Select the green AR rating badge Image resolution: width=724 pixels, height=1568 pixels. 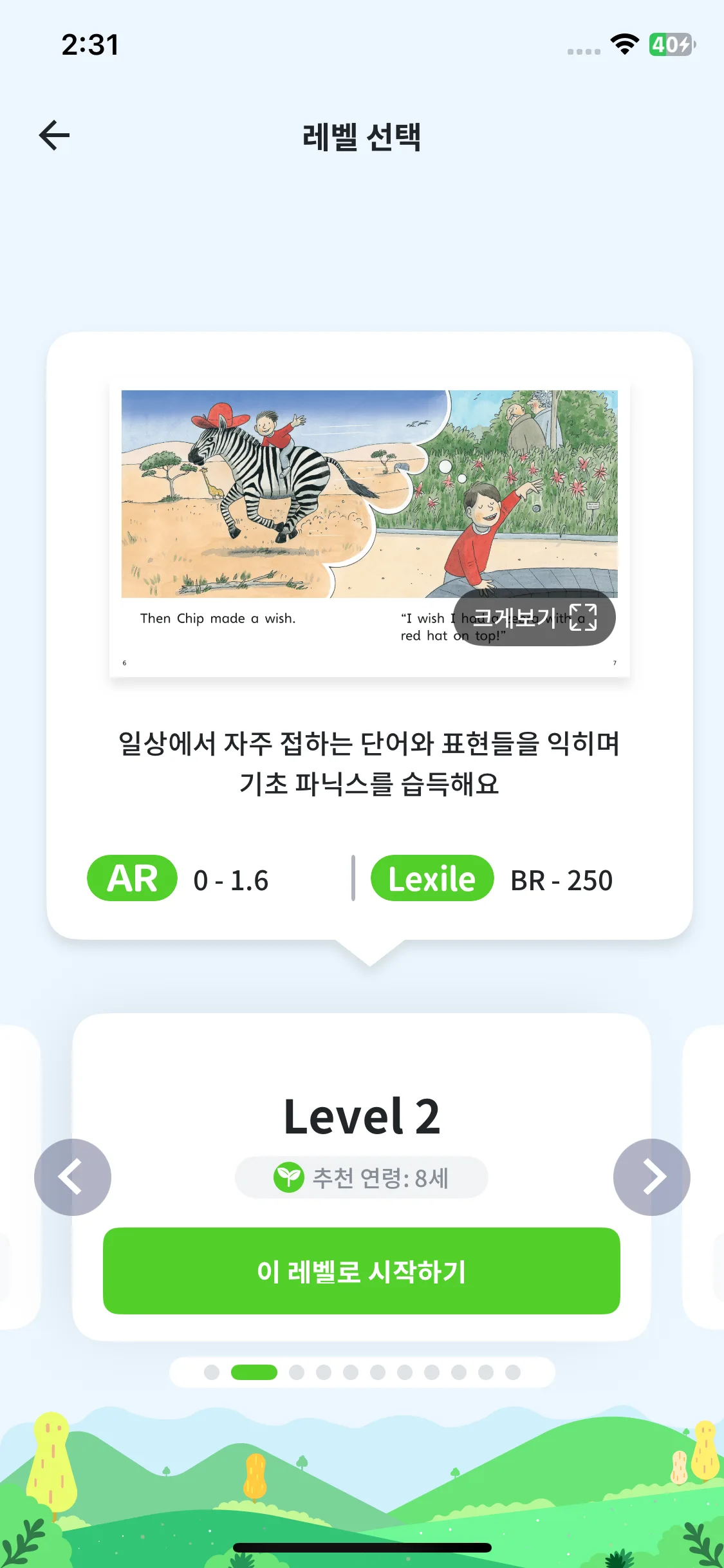coord(132,879)
